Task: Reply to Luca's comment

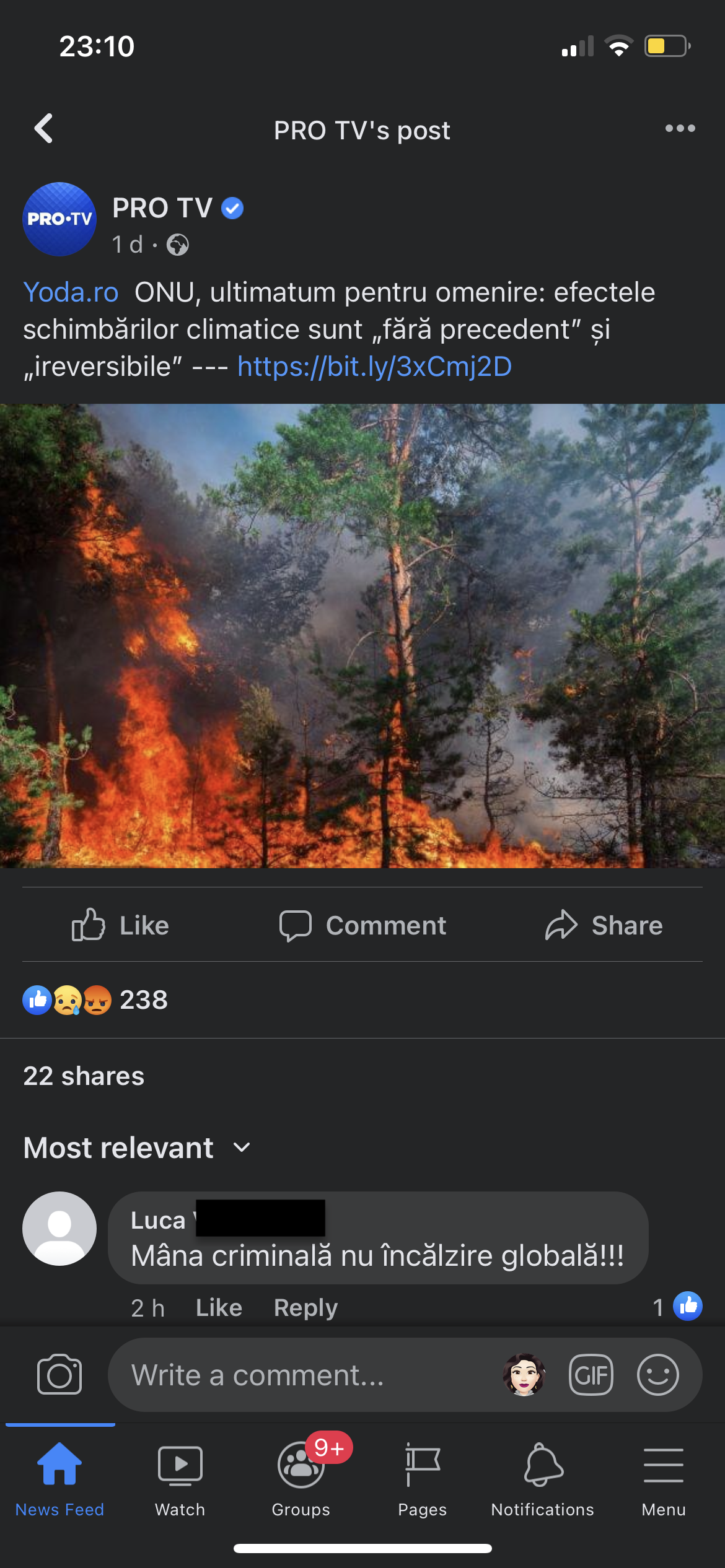Action: pos(305,1307)
